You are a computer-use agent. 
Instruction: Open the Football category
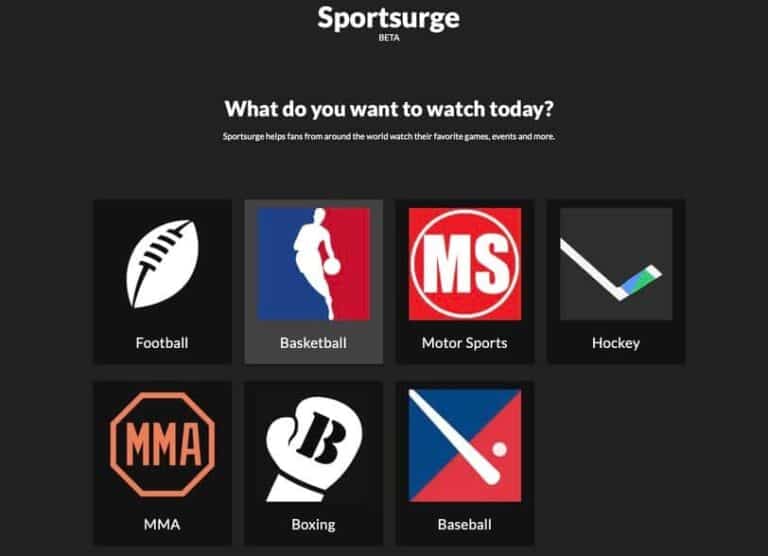[162, 281]
